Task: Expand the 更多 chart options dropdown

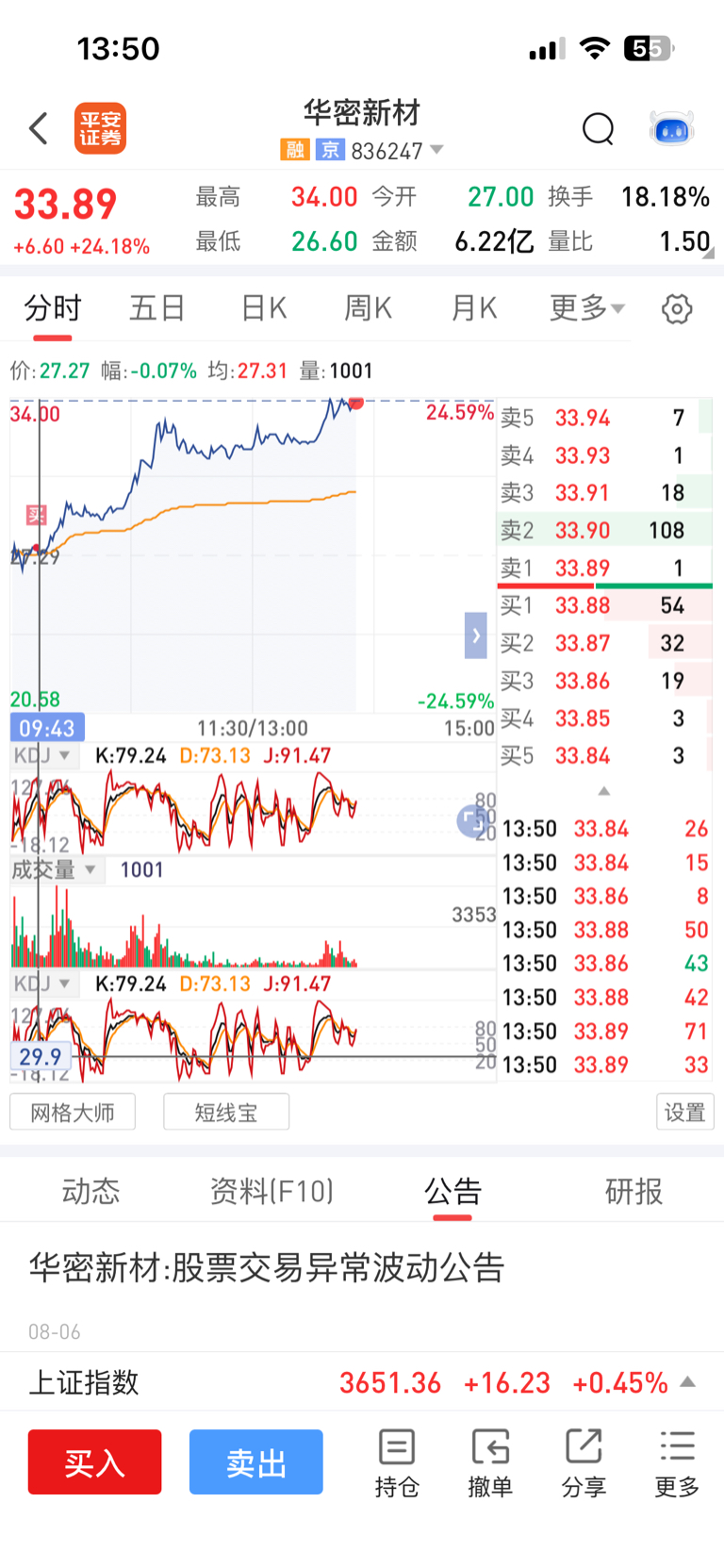Action: (x=586, y=308)
